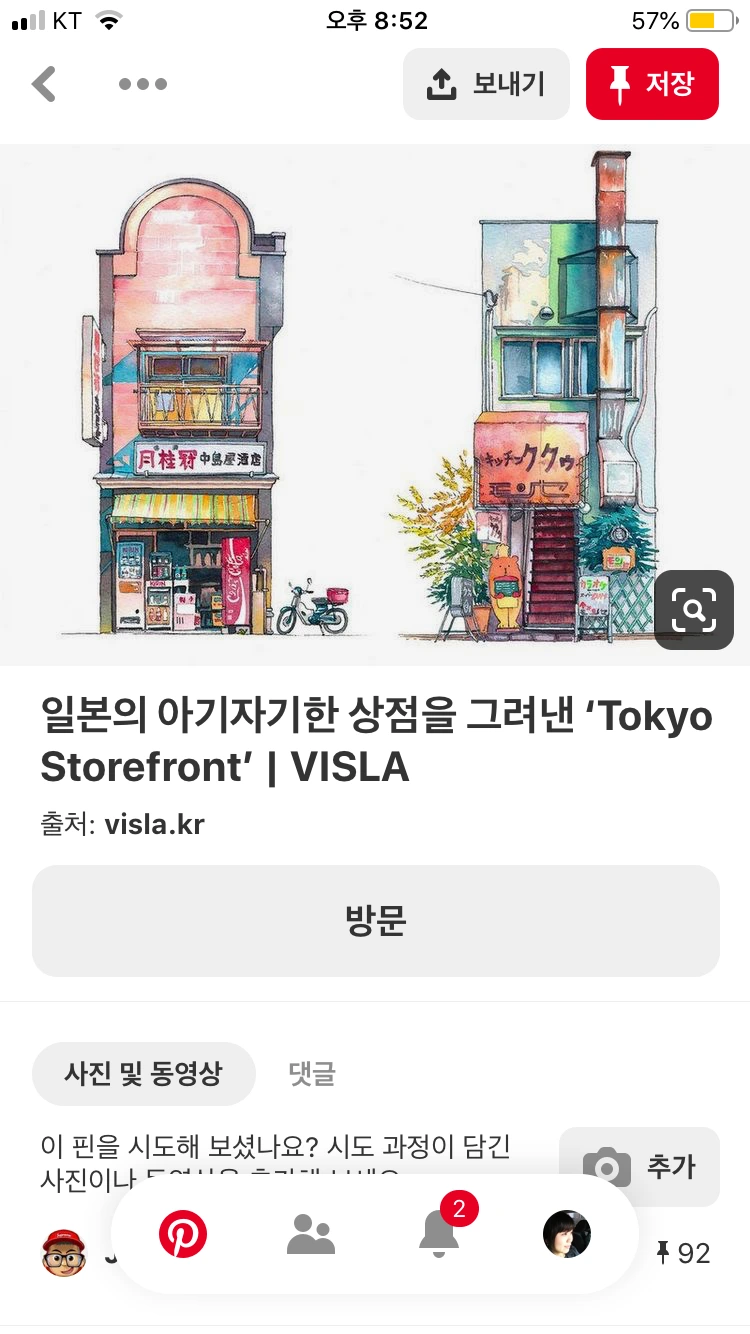The image size is (750, 1334).
Task: Add a photo with the 추가 button
Action: point(640,1166)
